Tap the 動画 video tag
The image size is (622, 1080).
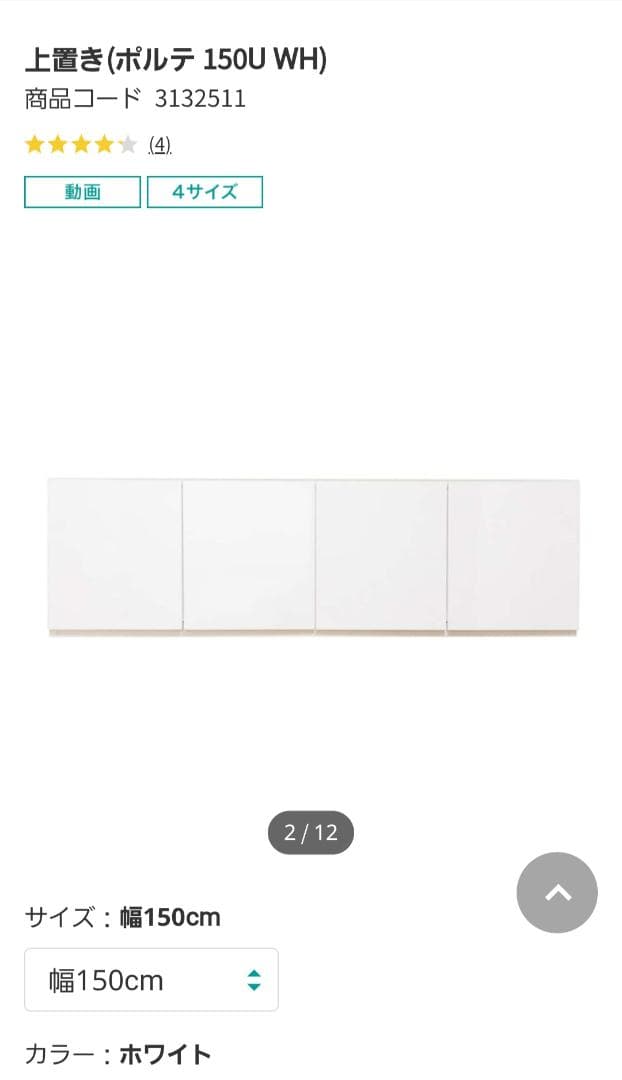coord(82,192)
